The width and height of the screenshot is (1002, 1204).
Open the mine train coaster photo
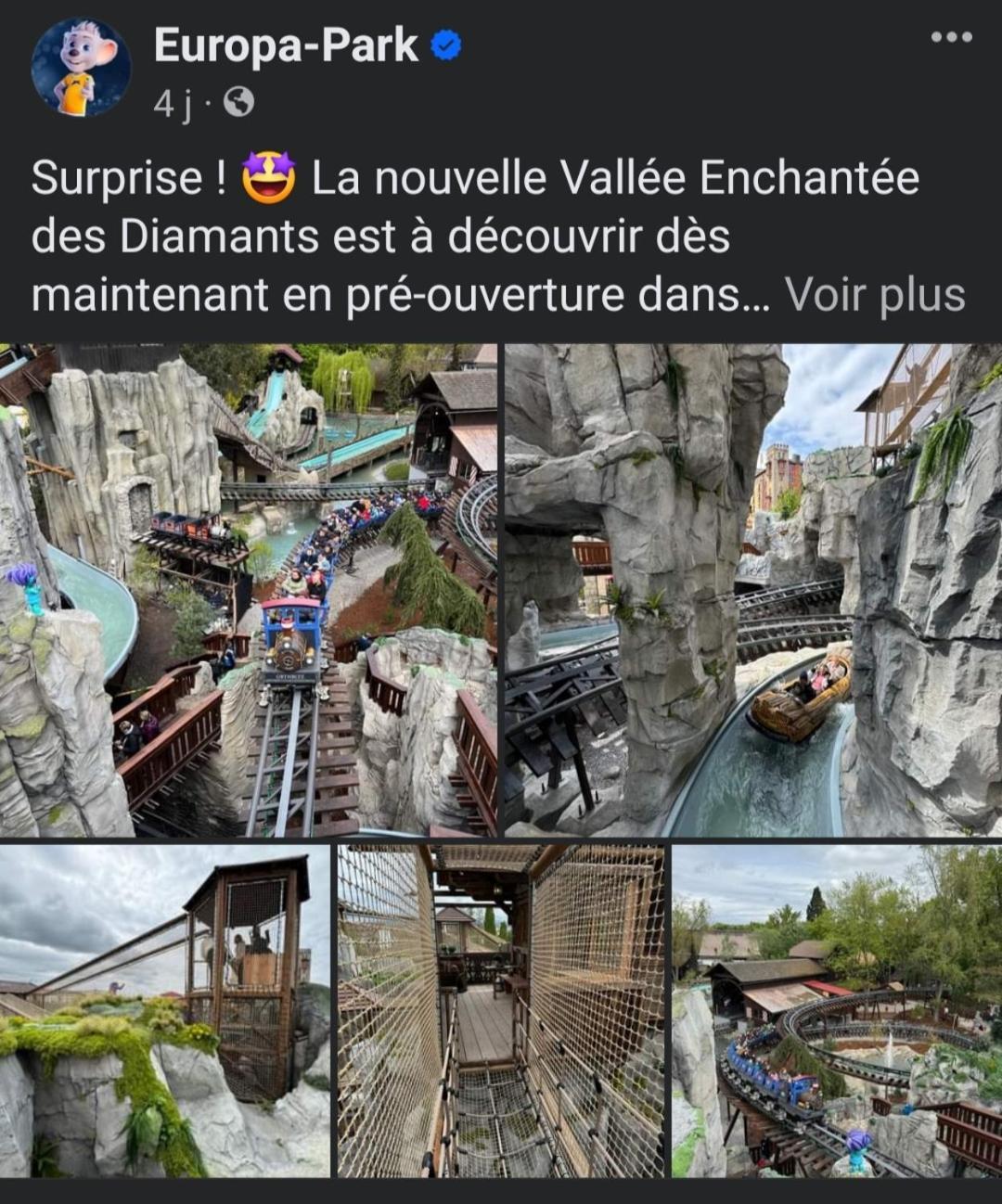(249, 590)
